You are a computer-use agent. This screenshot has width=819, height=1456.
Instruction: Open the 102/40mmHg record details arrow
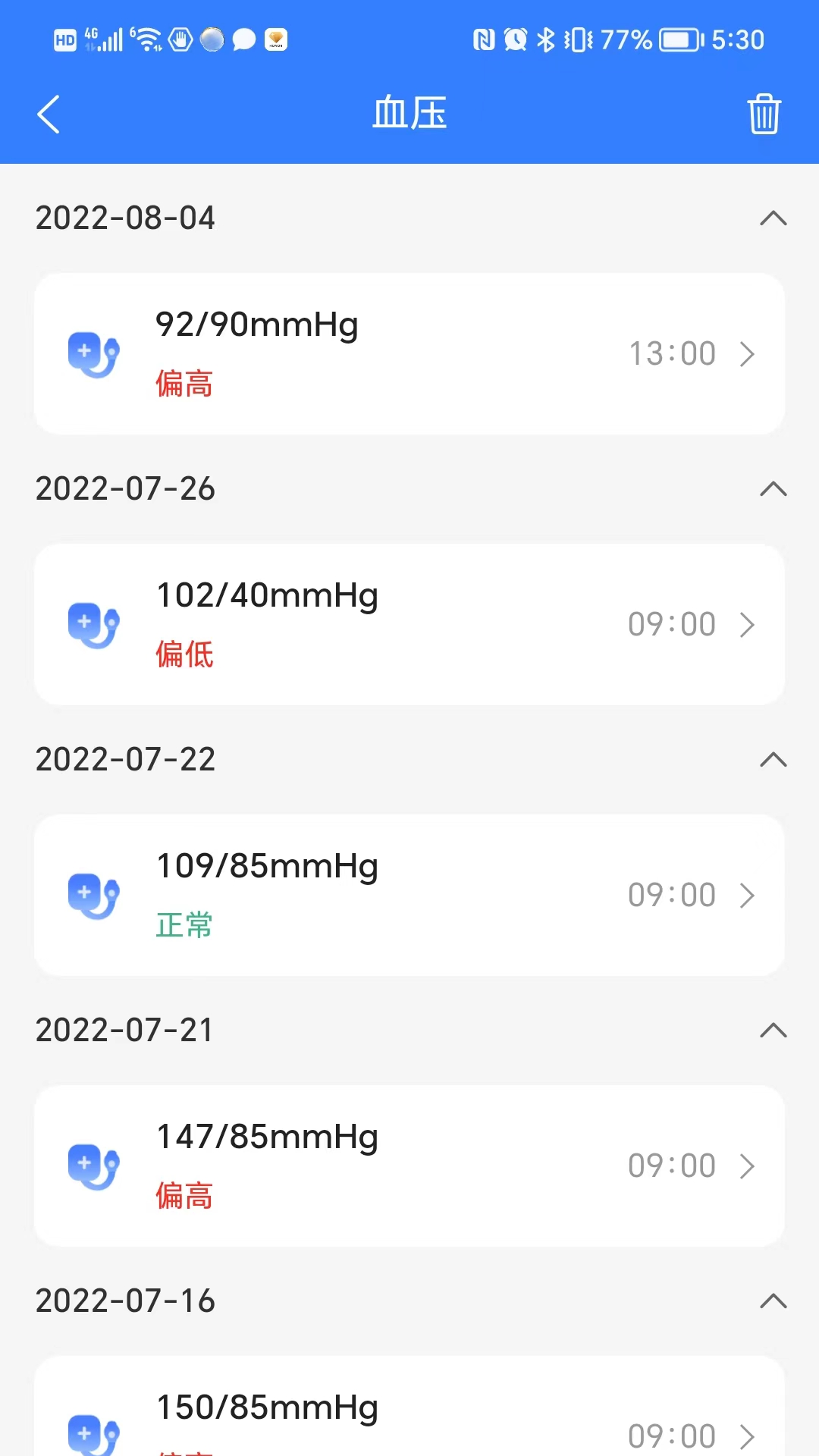748,624
